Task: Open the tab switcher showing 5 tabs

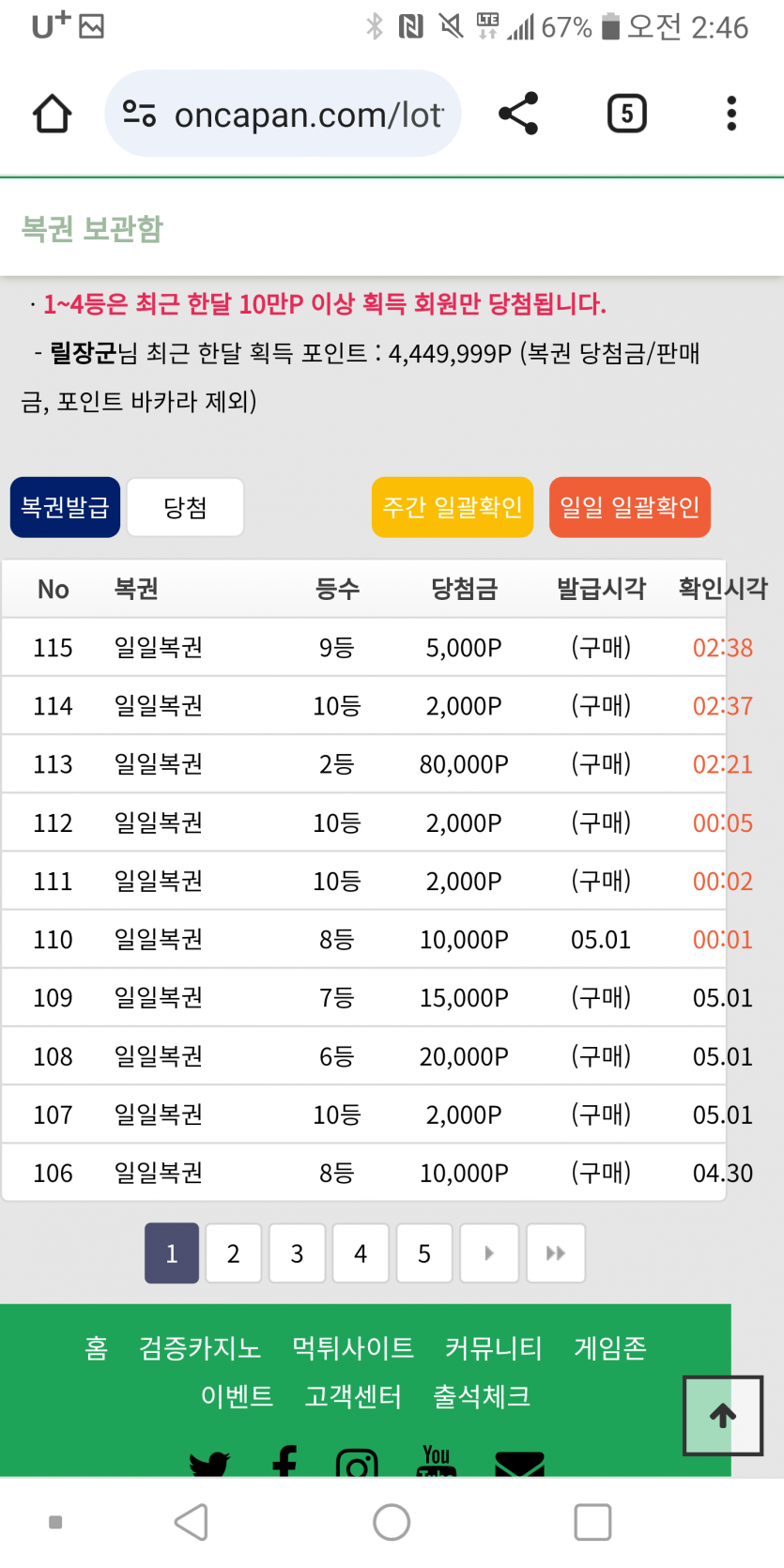Action: point(626,114)
